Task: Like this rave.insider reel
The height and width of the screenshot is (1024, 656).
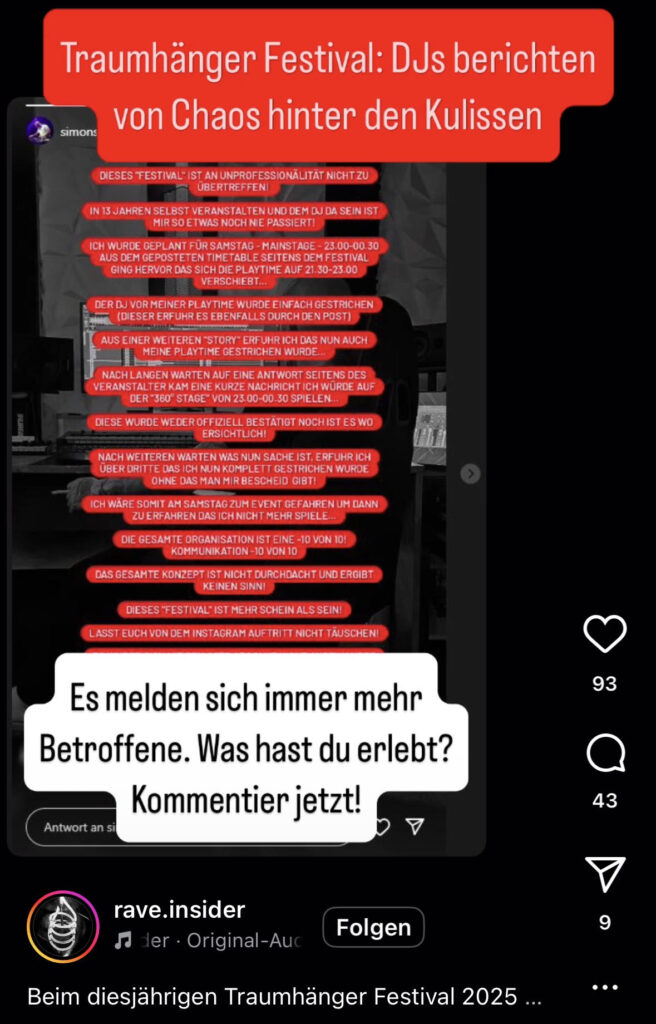Action: click(604, 634)
